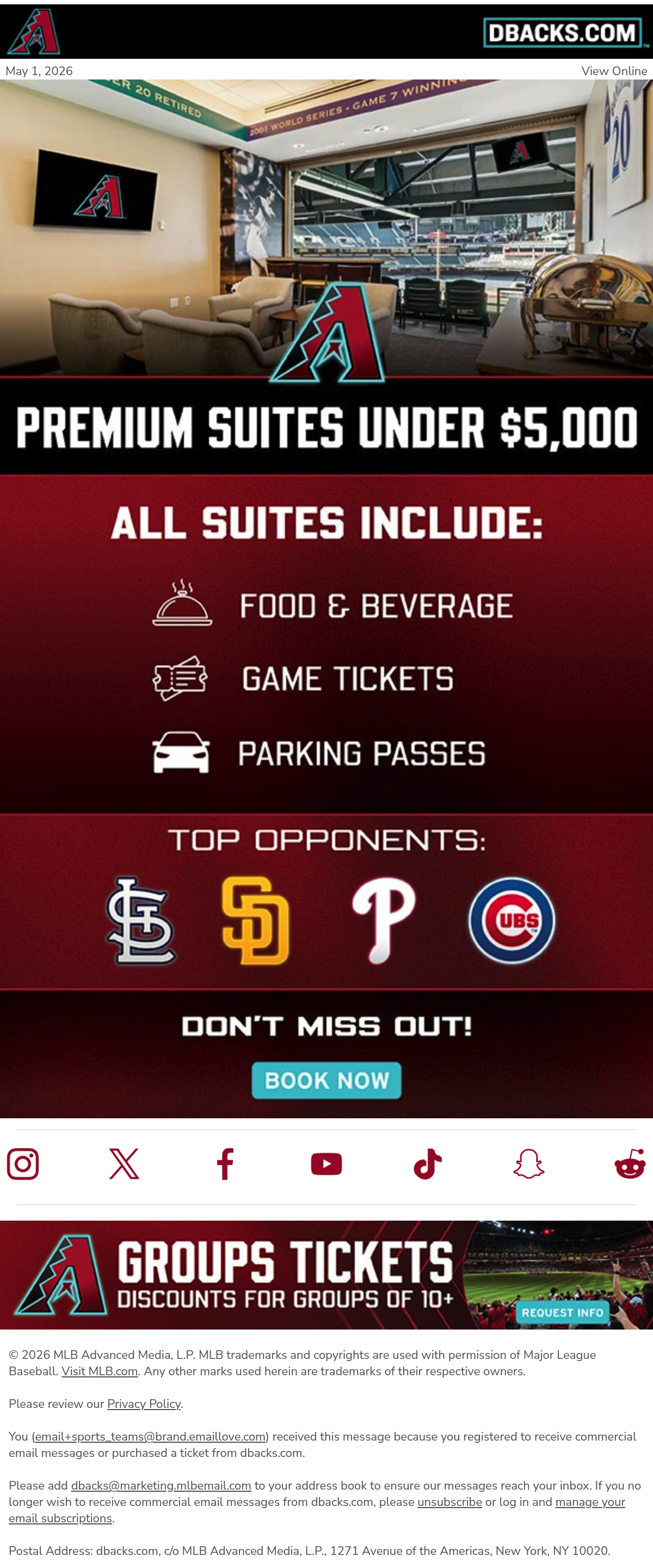The height and width of the screenshot is (1568, 653).
Task: Open the Facebook social icon
Action: click(225, 1164)
